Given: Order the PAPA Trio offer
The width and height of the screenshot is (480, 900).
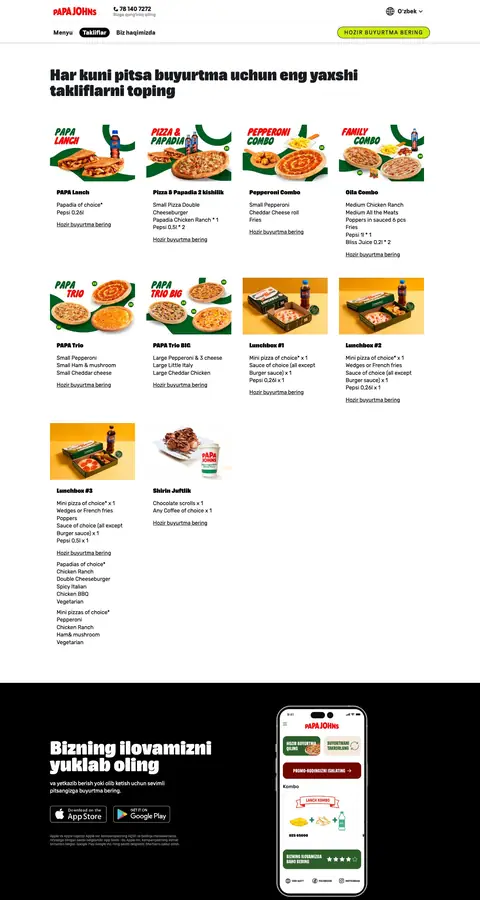Looking at the screenshot, I should tap(84, 385).
